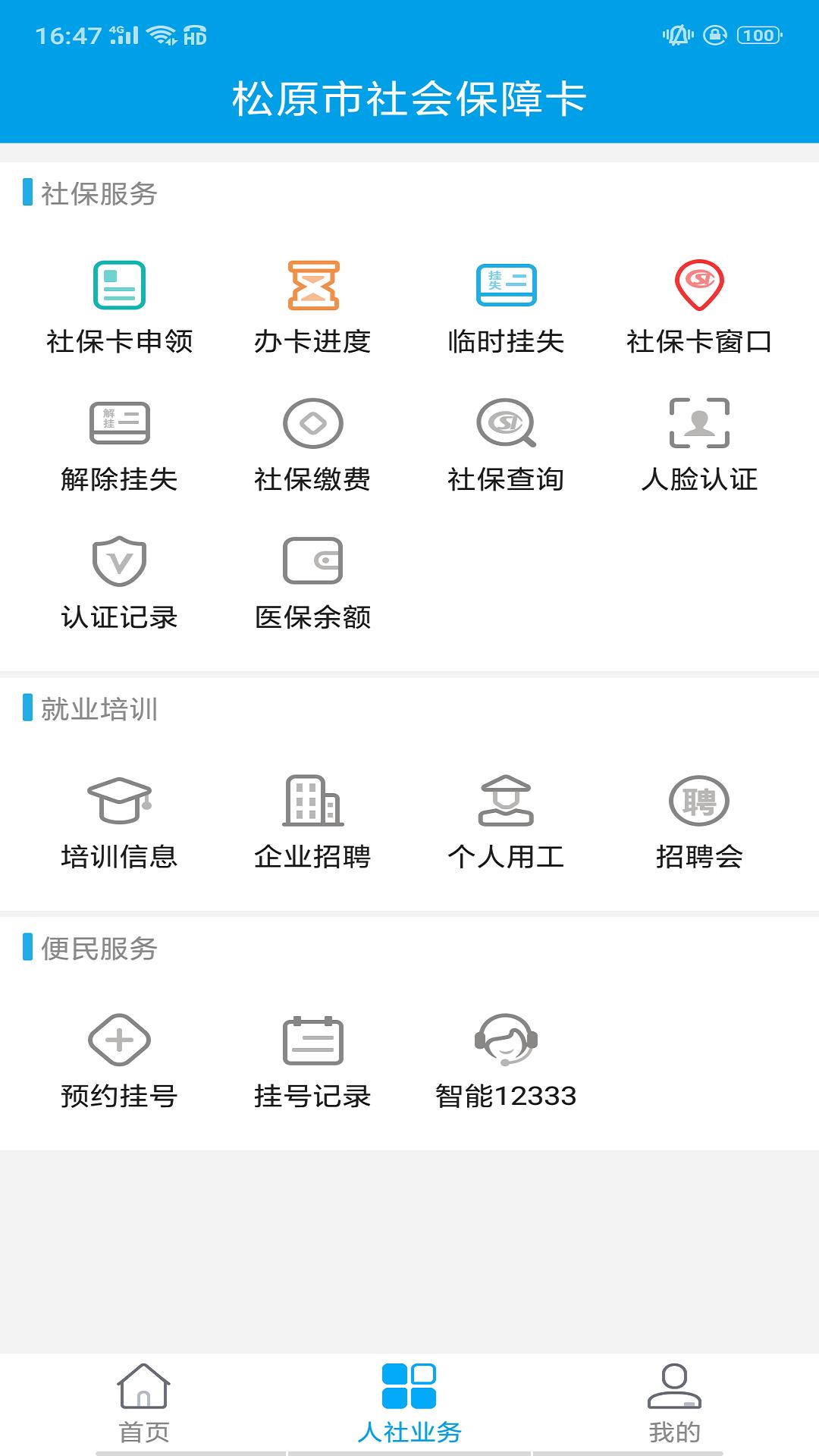View 认证记录 verification records
This screenshot has width=819, height=1456.
tap(119, 583)
